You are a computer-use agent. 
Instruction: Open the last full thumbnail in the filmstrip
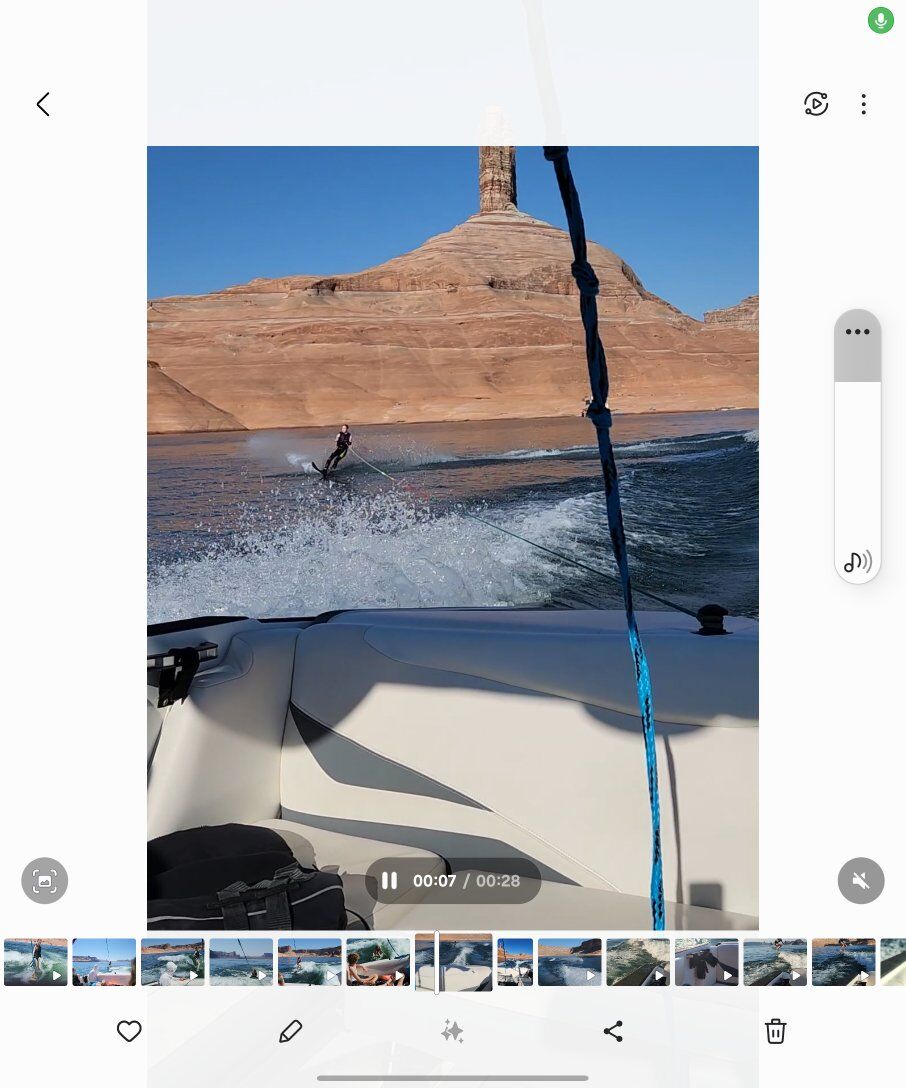tap(843, 962)
